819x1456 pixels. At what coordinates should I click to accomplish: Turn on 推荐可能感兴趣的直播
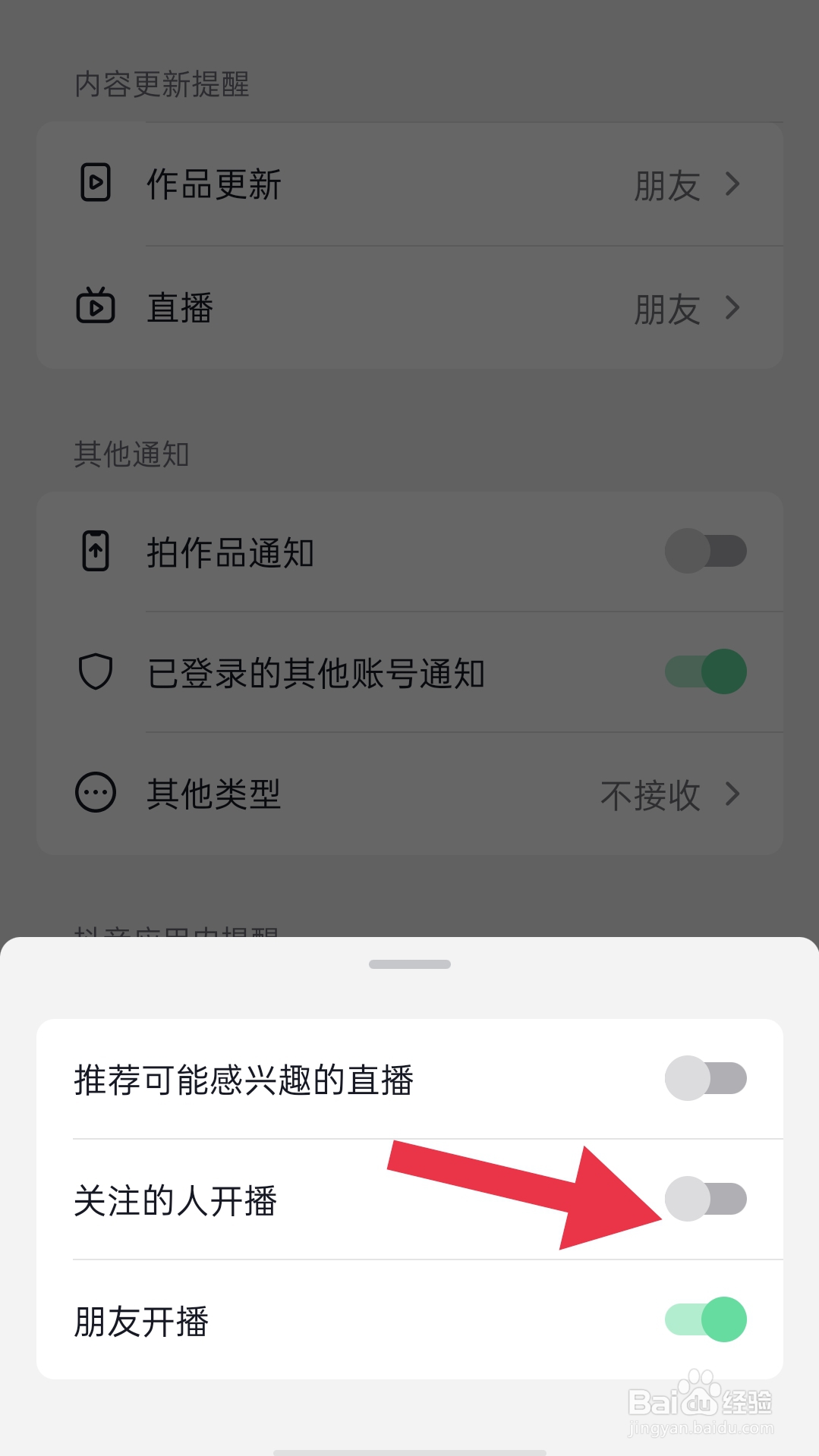pos(704,1077)
